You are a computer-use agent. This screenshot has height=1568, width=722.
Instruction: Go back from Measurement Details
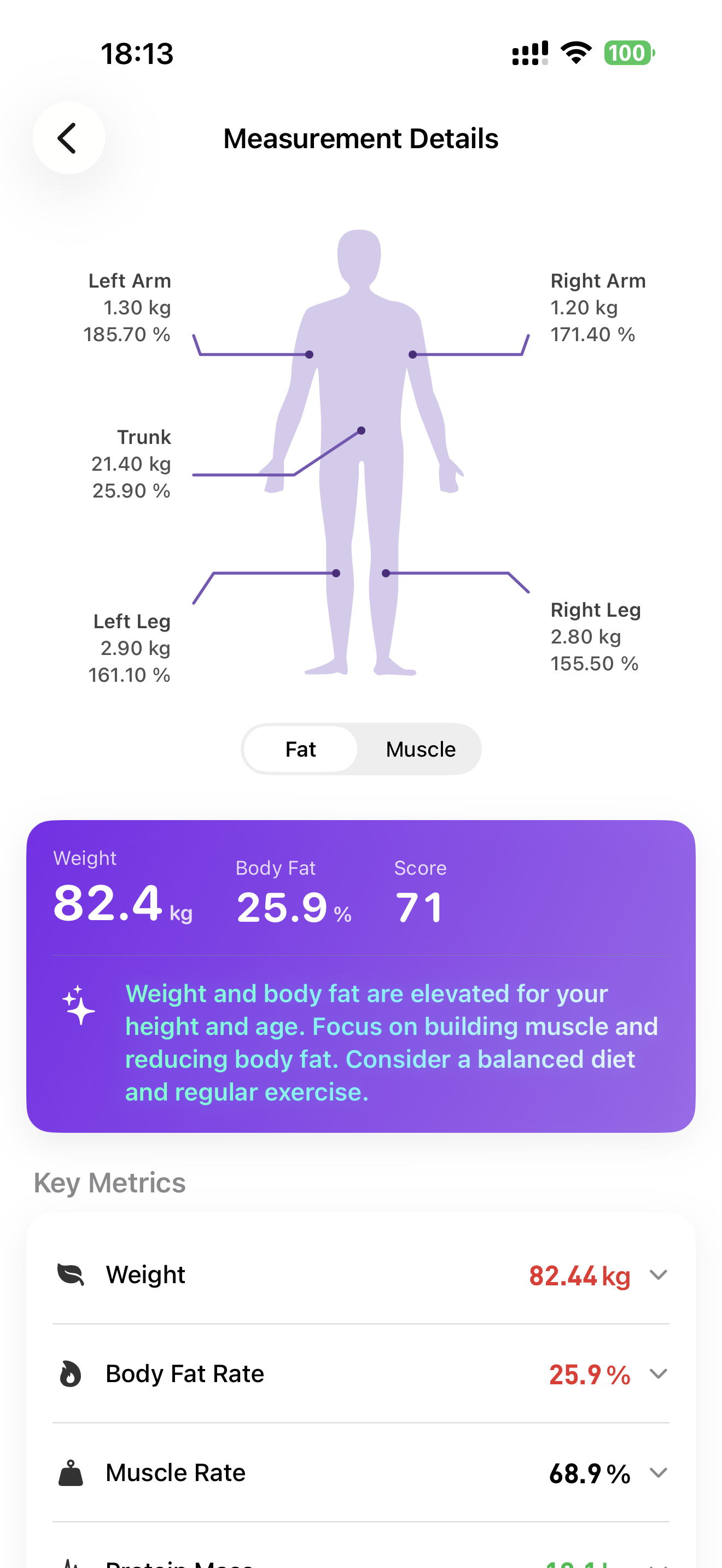pyautogui.click(x=68, y=138)
